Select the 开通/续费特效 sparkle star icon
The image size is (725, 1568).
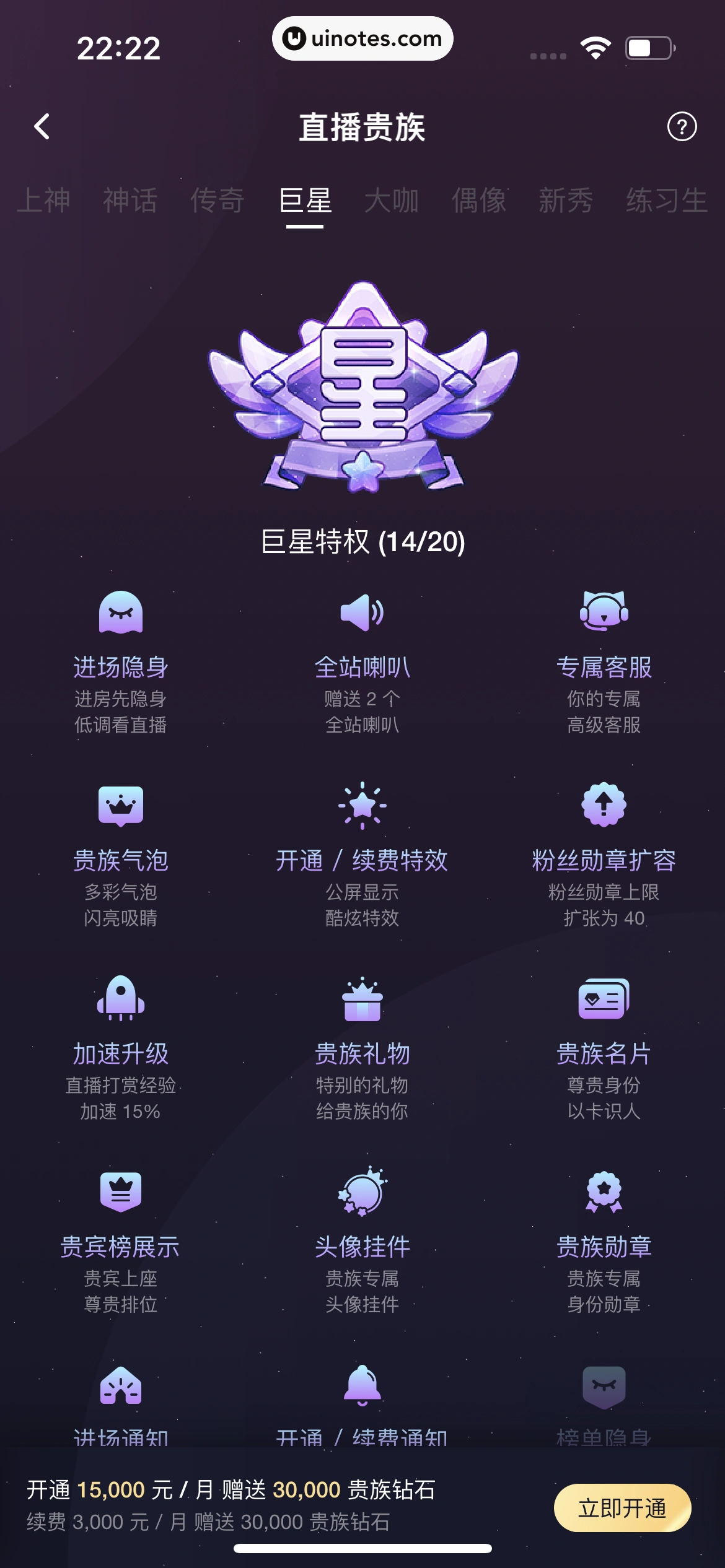coord(362,806)
